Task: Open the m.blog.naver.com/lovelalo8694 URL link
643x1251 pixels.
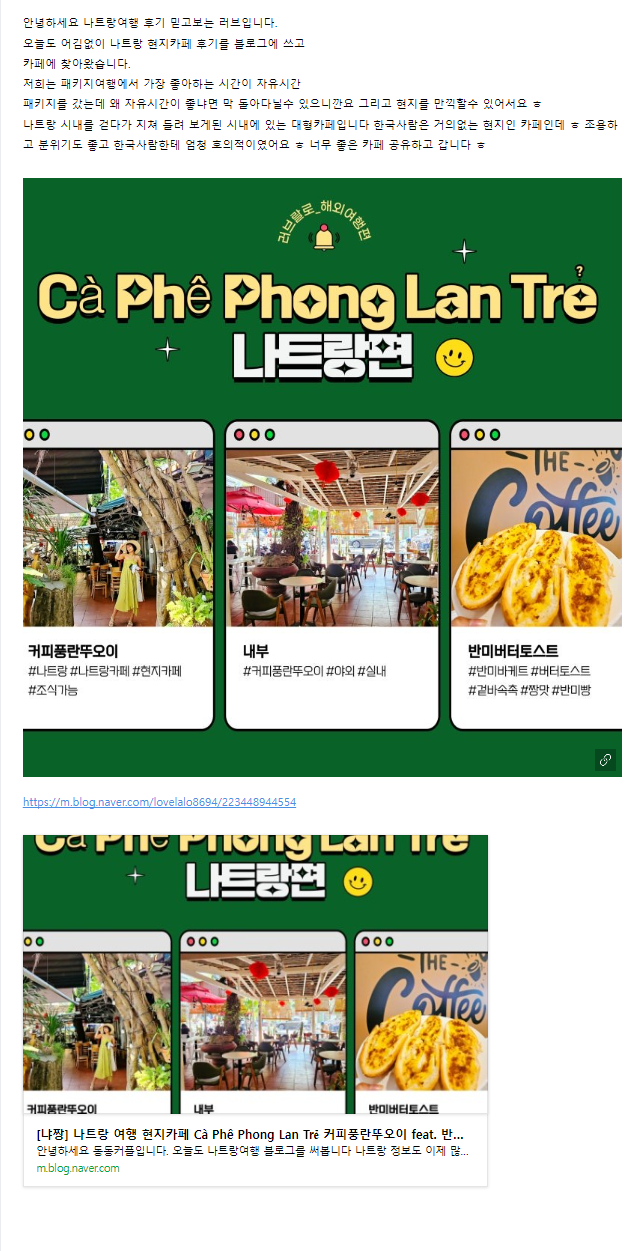Action: (x=159, y=802)
